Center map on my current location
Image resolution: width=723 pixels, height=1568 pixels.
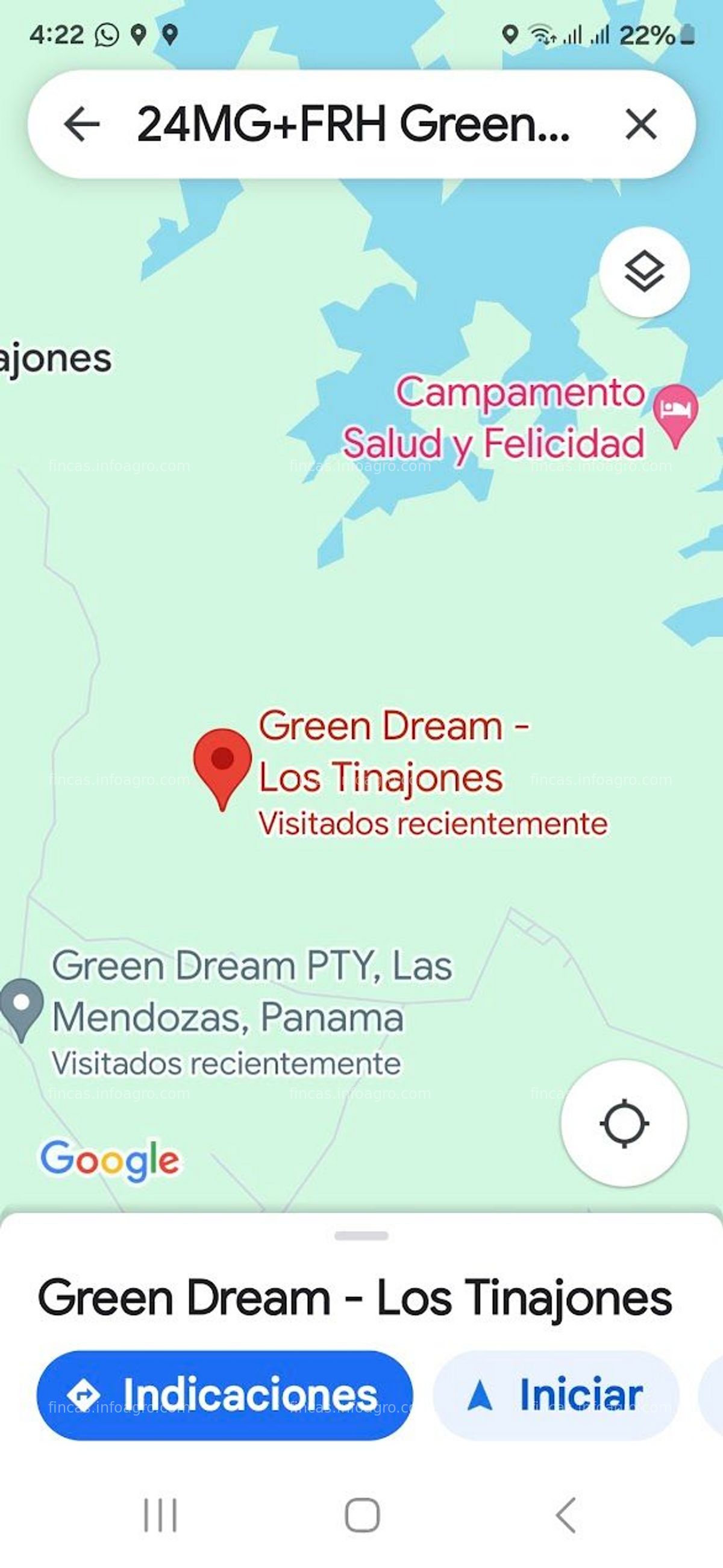point(624,1123)
